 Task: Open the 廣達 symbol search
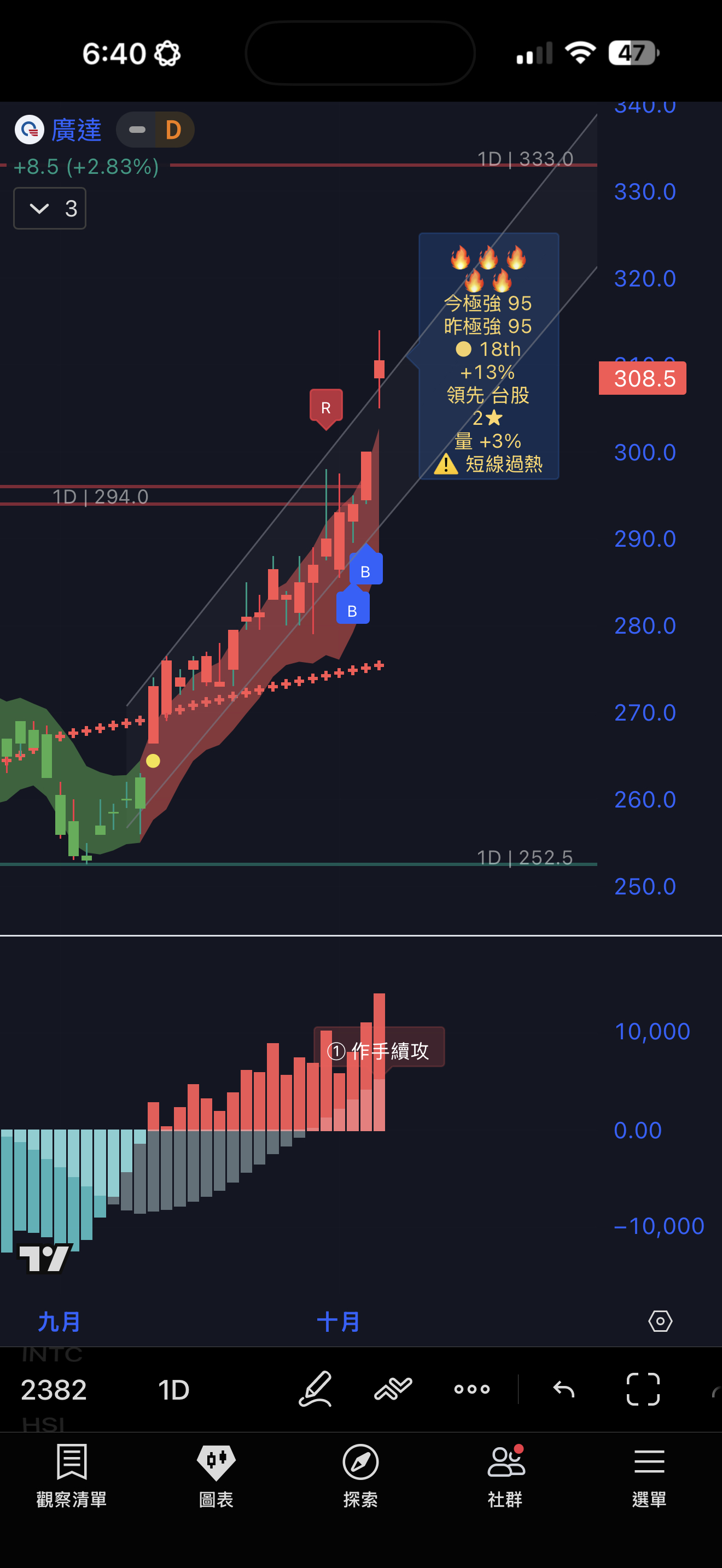[75, 130]
